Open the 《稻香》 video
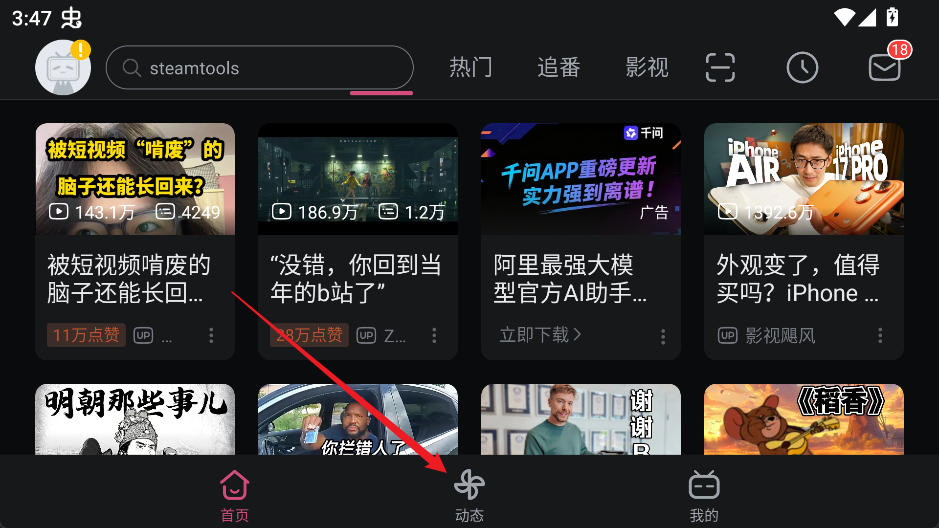The width and height of the screenshot is (939, 528). tap(804, 420)
